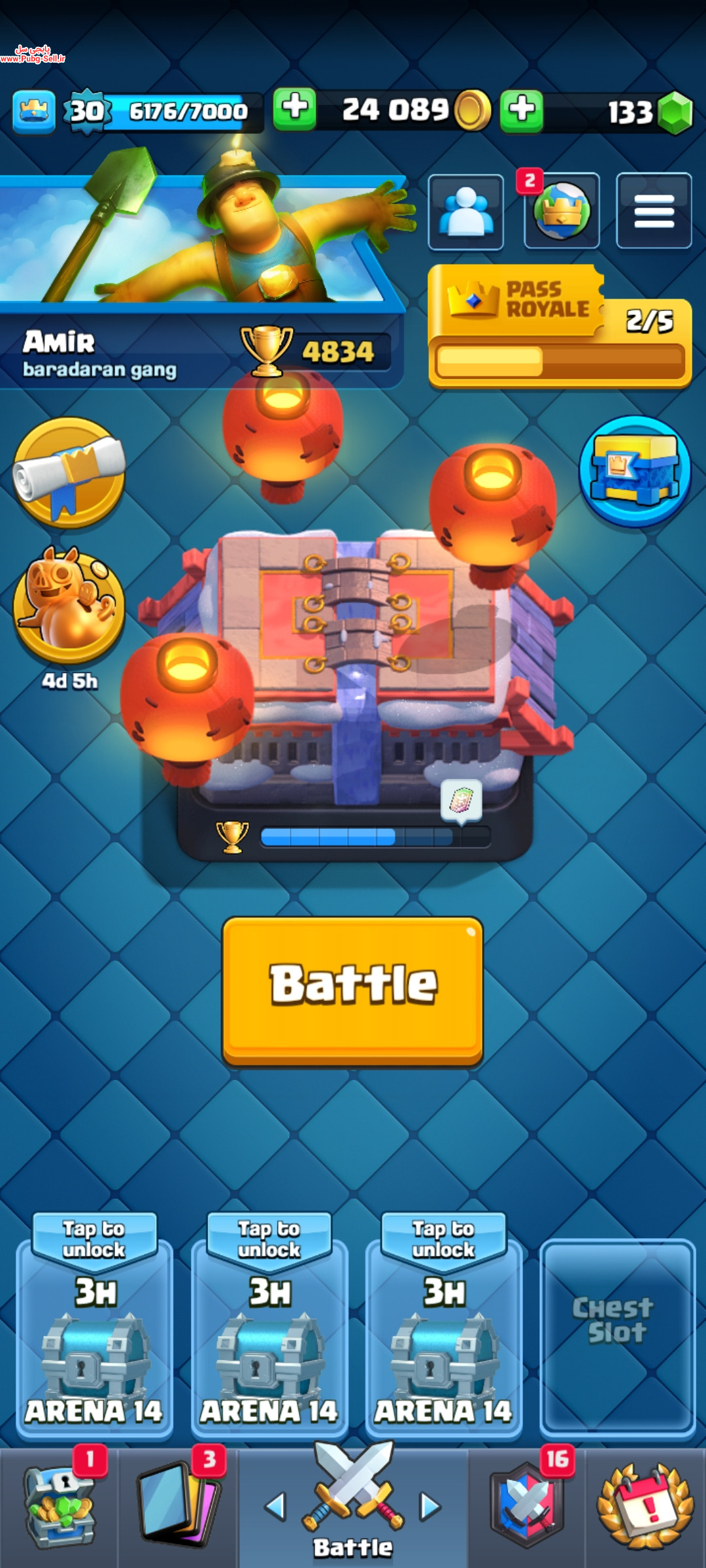The height and width of the screenshot is (1568, 706).
Task: Open the blue crown chest icon
Action: coord(635,470)
